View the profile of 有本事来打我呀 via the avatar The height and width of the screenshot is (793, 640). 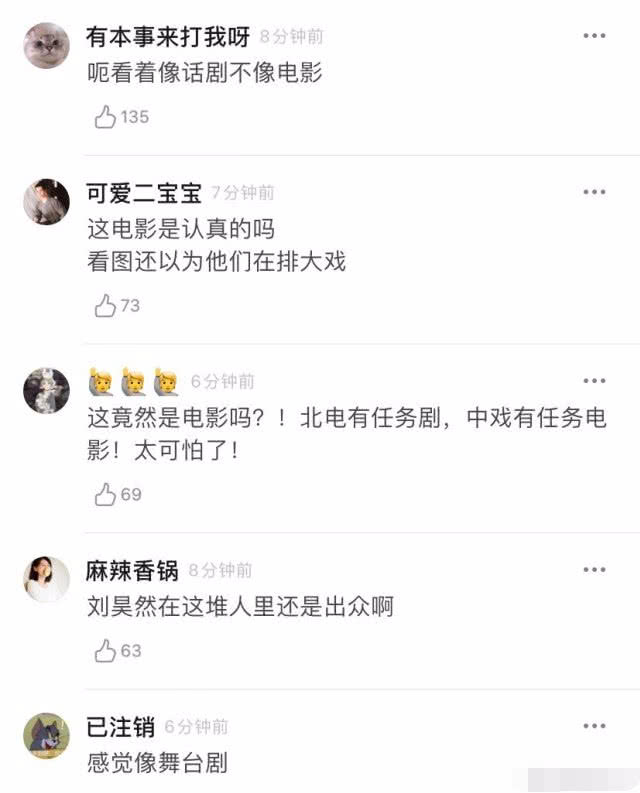pos(46,45)
